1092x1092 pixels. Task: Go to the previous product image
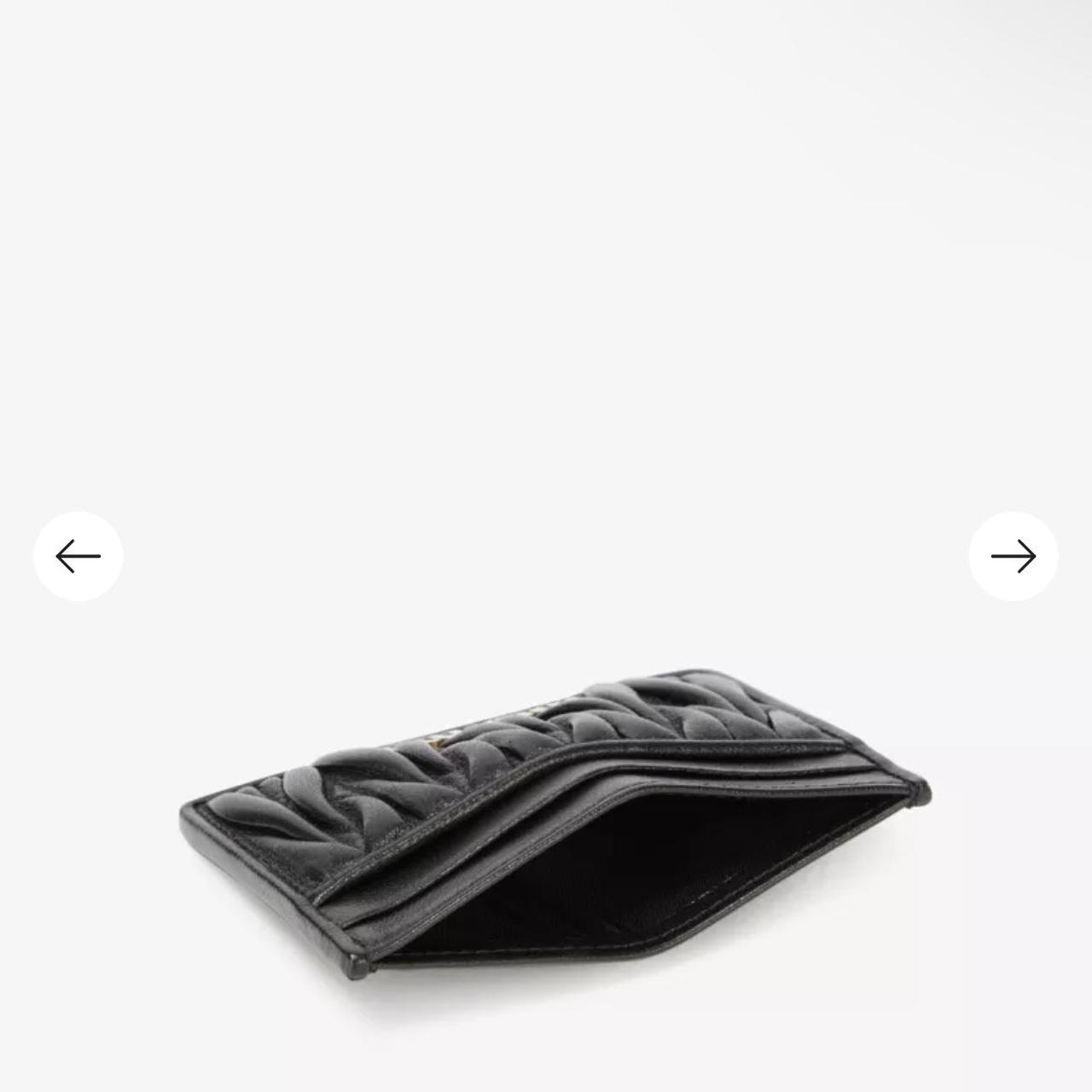(78, 556)
